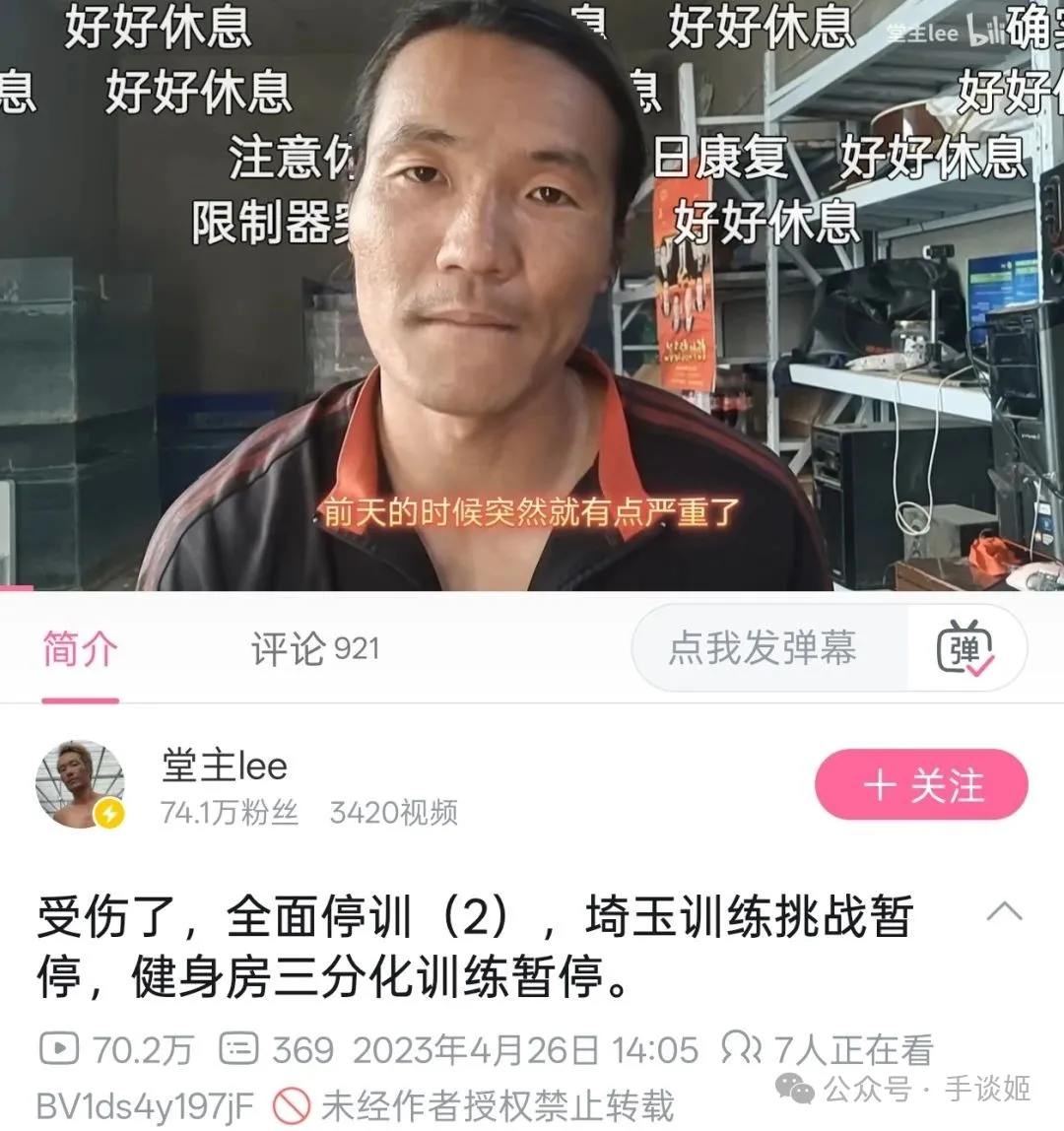The width and height of the screenshot is (1064, 1131).
Task: Open 堂主lee's profile avatar
Action: [81, 785]
